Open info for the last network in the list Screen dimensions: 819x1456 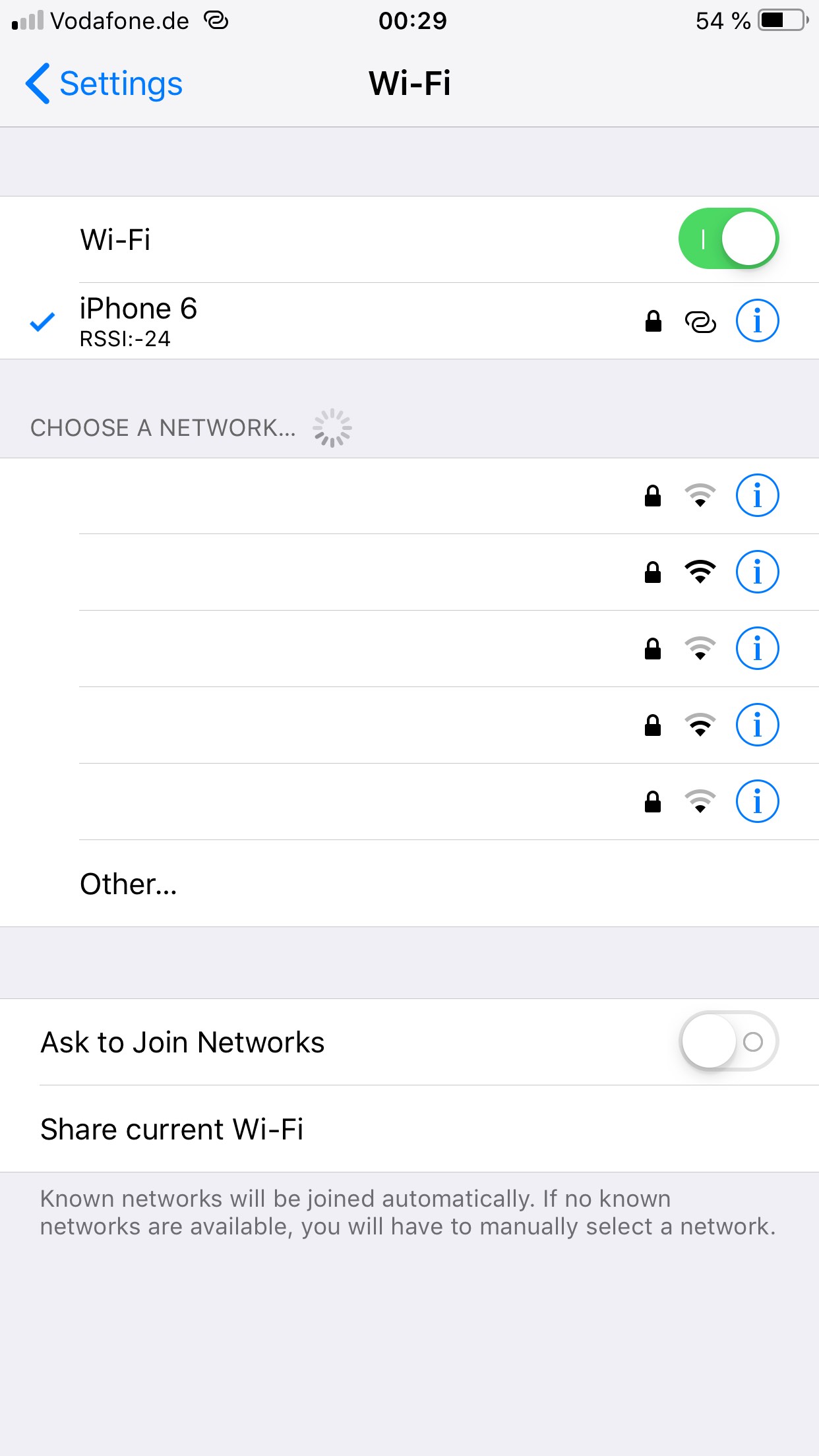pos(756,801)
